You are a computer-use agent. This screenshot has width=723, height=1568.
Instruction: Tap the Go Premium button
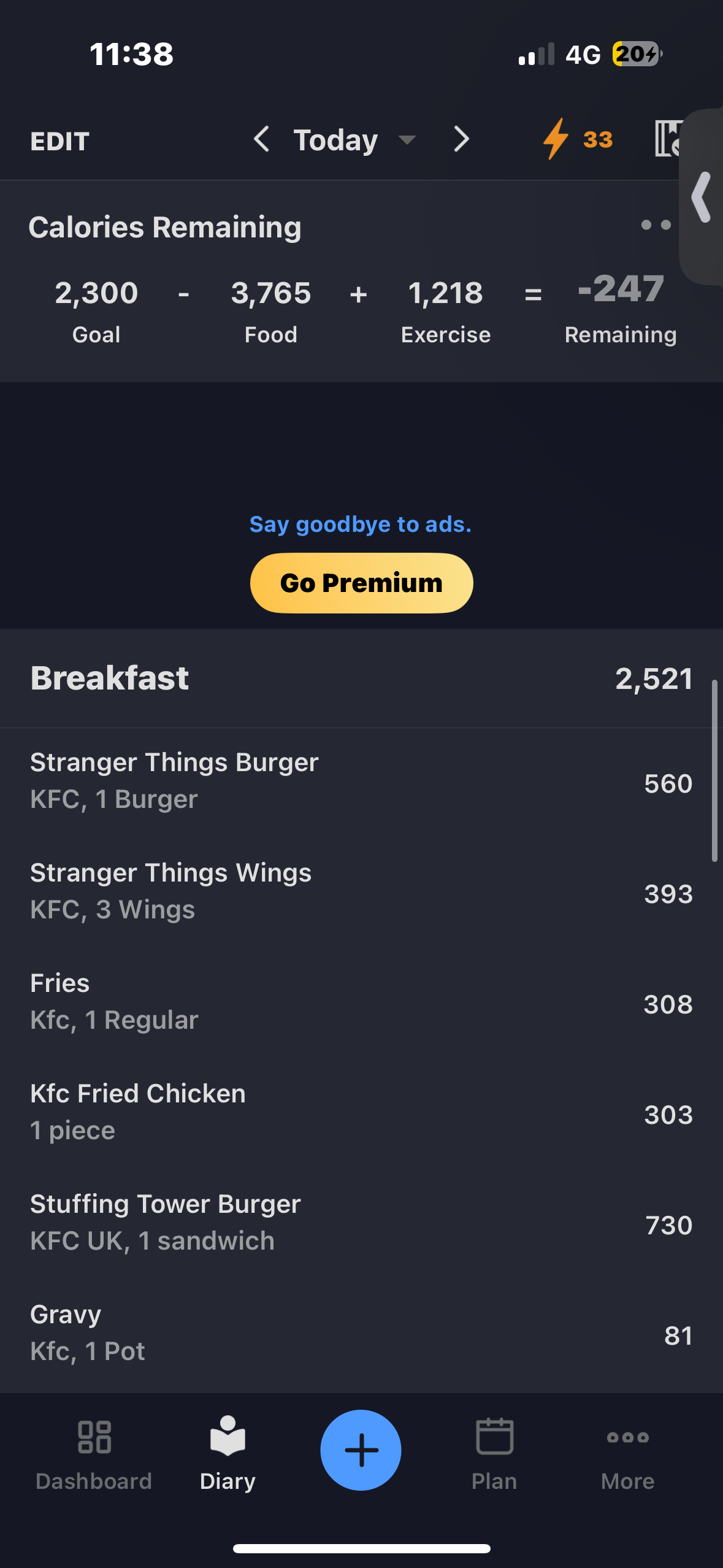click(361, 583)
